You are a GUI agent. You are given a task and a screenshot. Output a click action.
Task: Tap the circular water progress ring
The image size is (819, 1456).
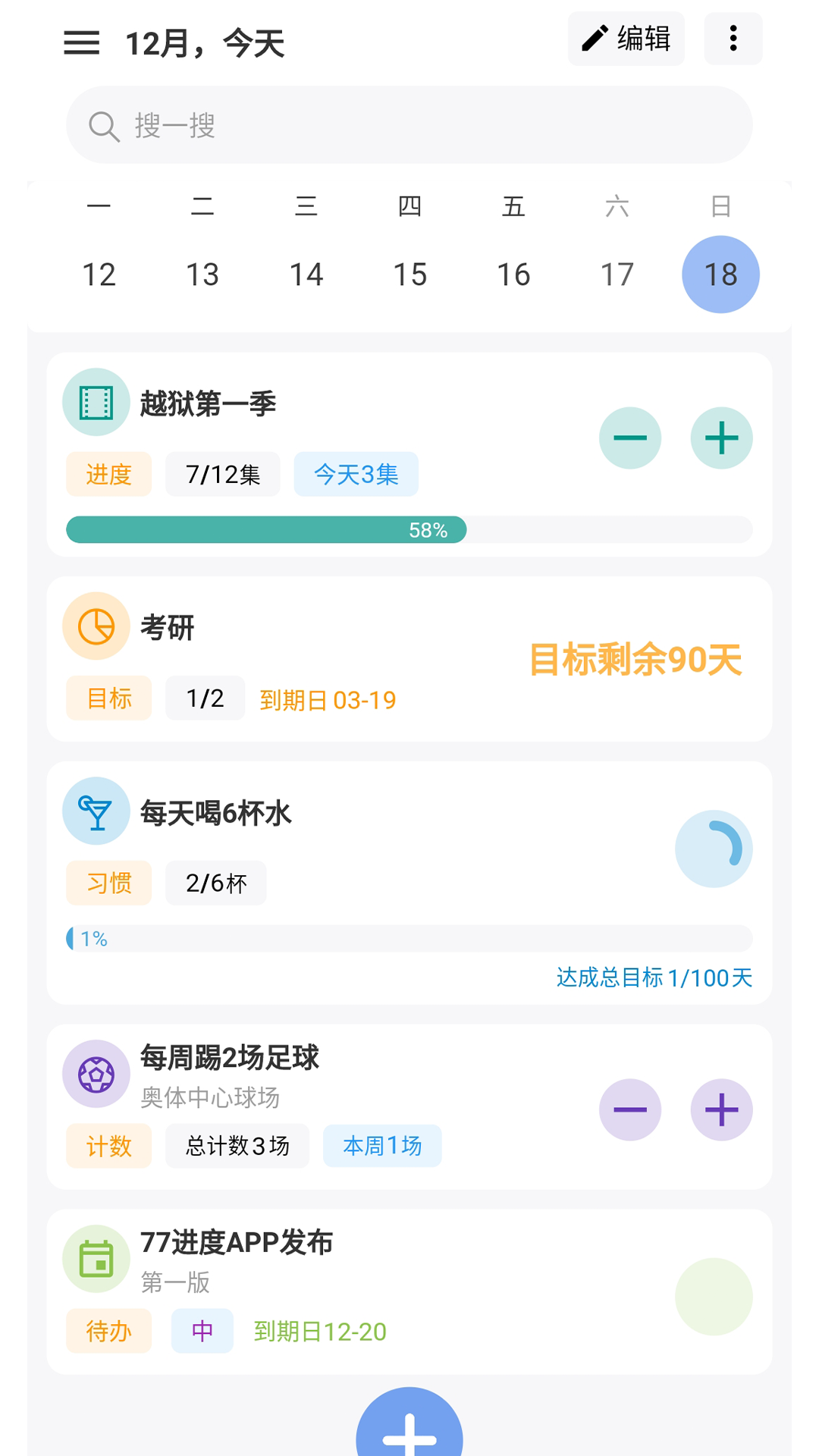[x=714, y=849]
